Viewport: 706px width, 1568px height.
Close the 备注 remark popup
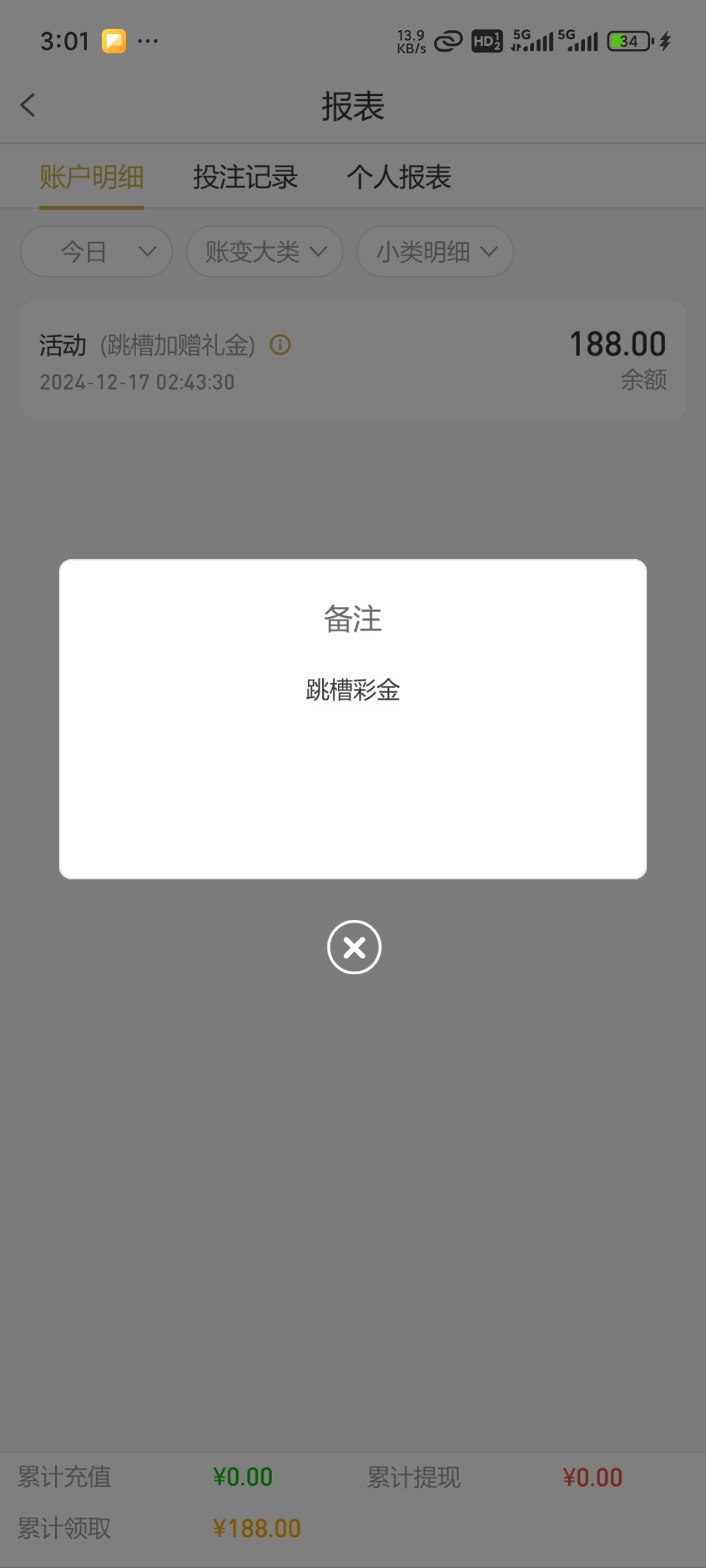[353, 947]
